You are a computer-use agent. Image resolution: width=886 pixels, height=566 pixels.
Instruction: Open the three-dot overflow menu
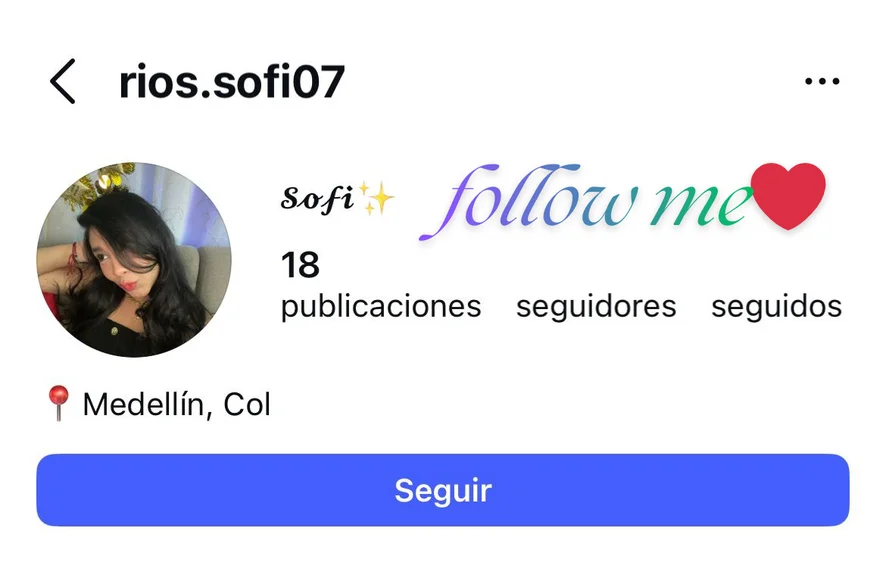click(x=822, y=82)
